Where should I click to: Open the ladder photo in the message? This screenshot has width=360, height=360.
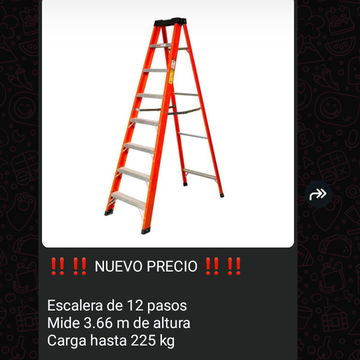168,123
